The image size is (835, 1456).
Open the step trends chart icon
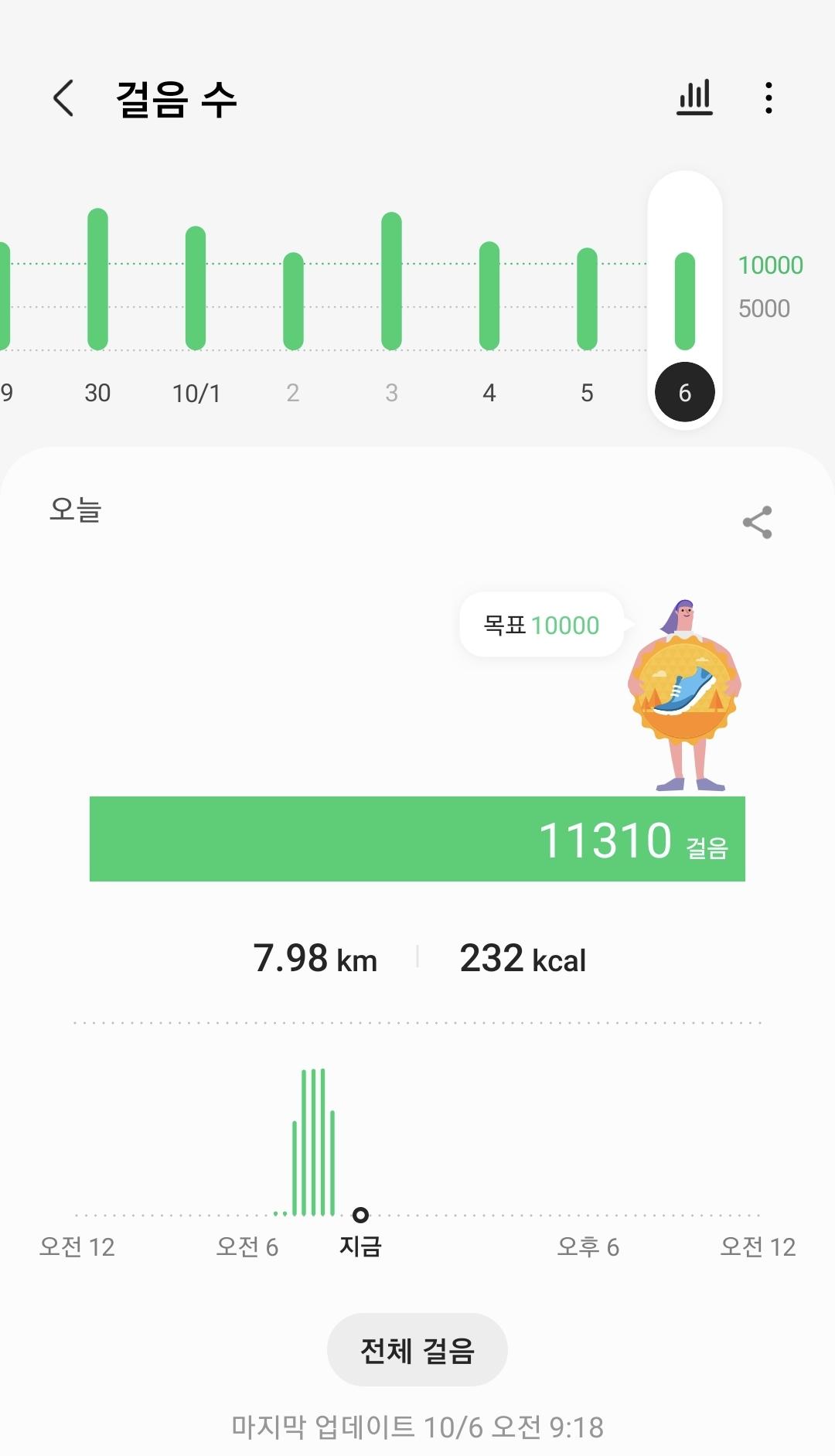[694, 98]
